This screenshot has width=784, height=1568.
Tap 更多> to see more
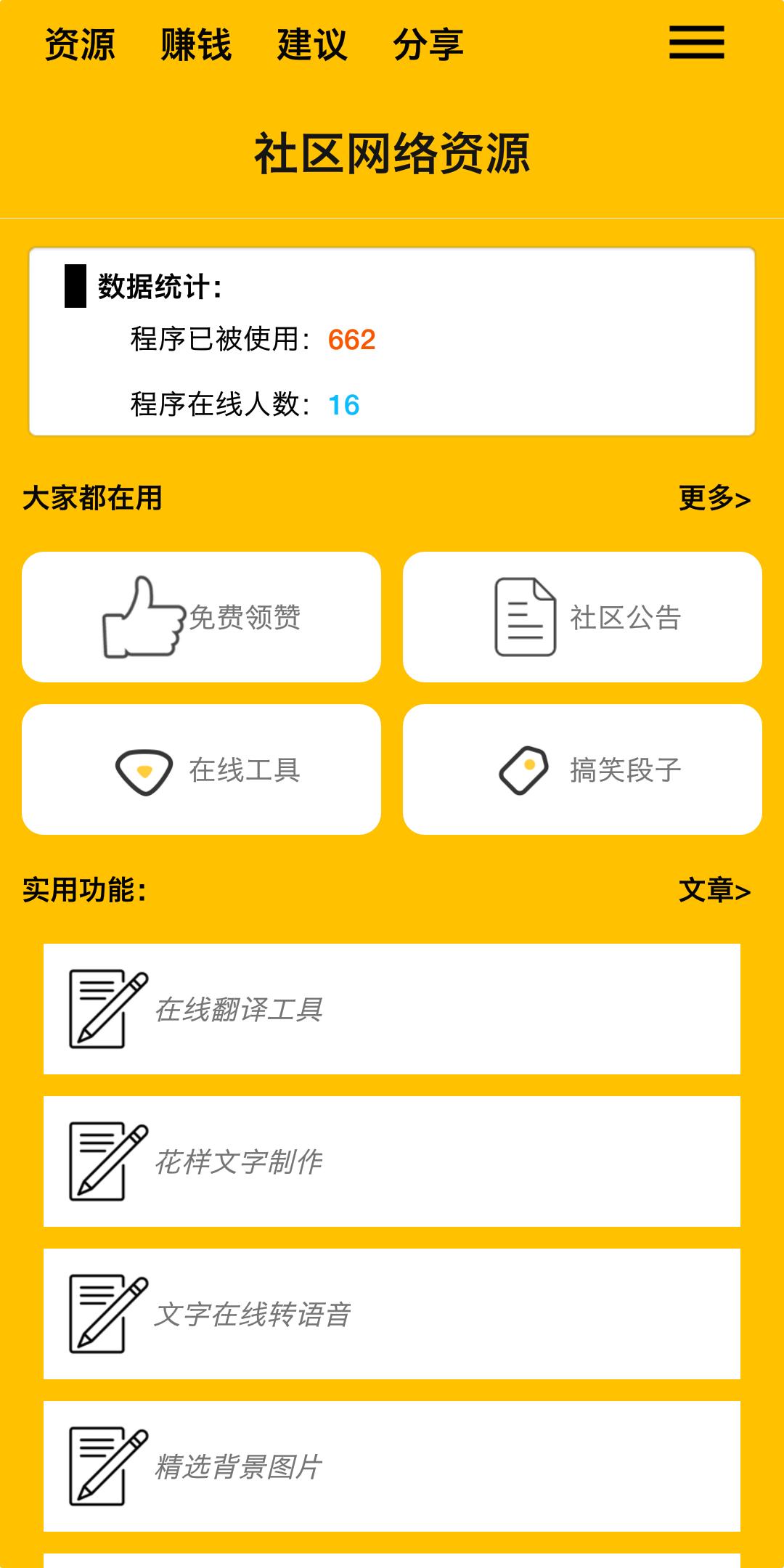[x=714, y=499]
